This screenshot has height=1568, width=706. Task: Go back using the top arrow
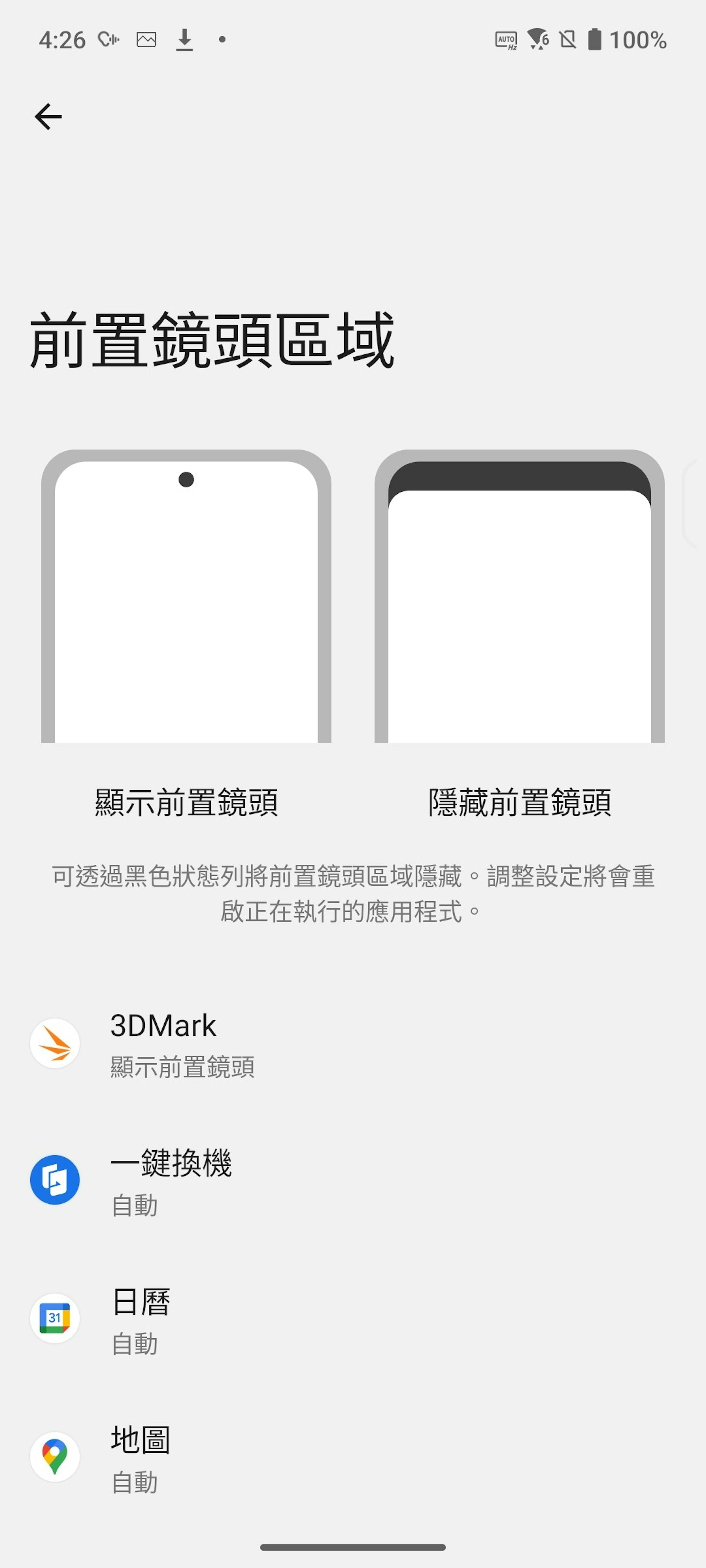pyautogui.click(x=48, y=116)
